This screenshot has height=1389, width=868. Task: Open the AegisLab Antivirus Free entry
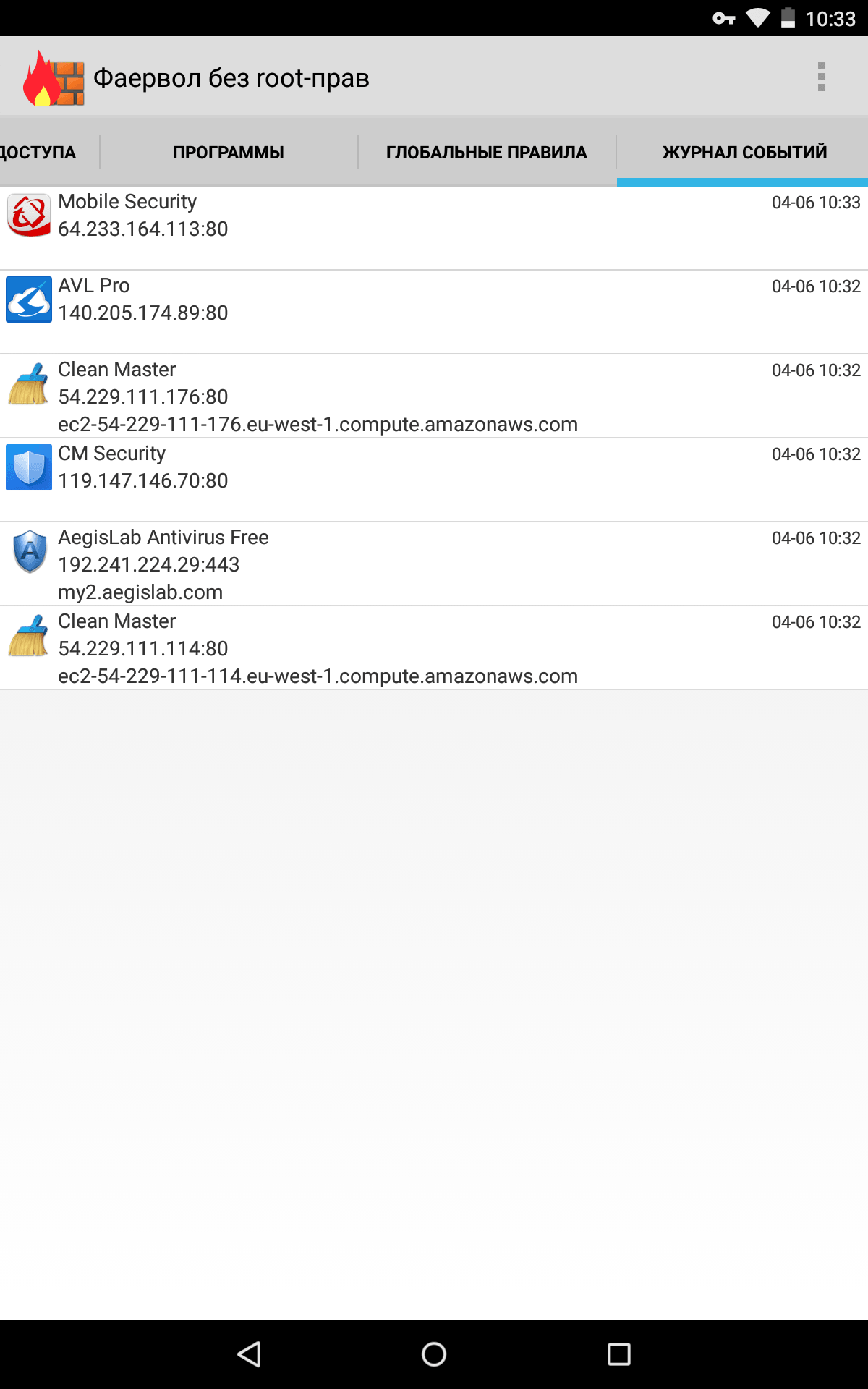point(434,564)
